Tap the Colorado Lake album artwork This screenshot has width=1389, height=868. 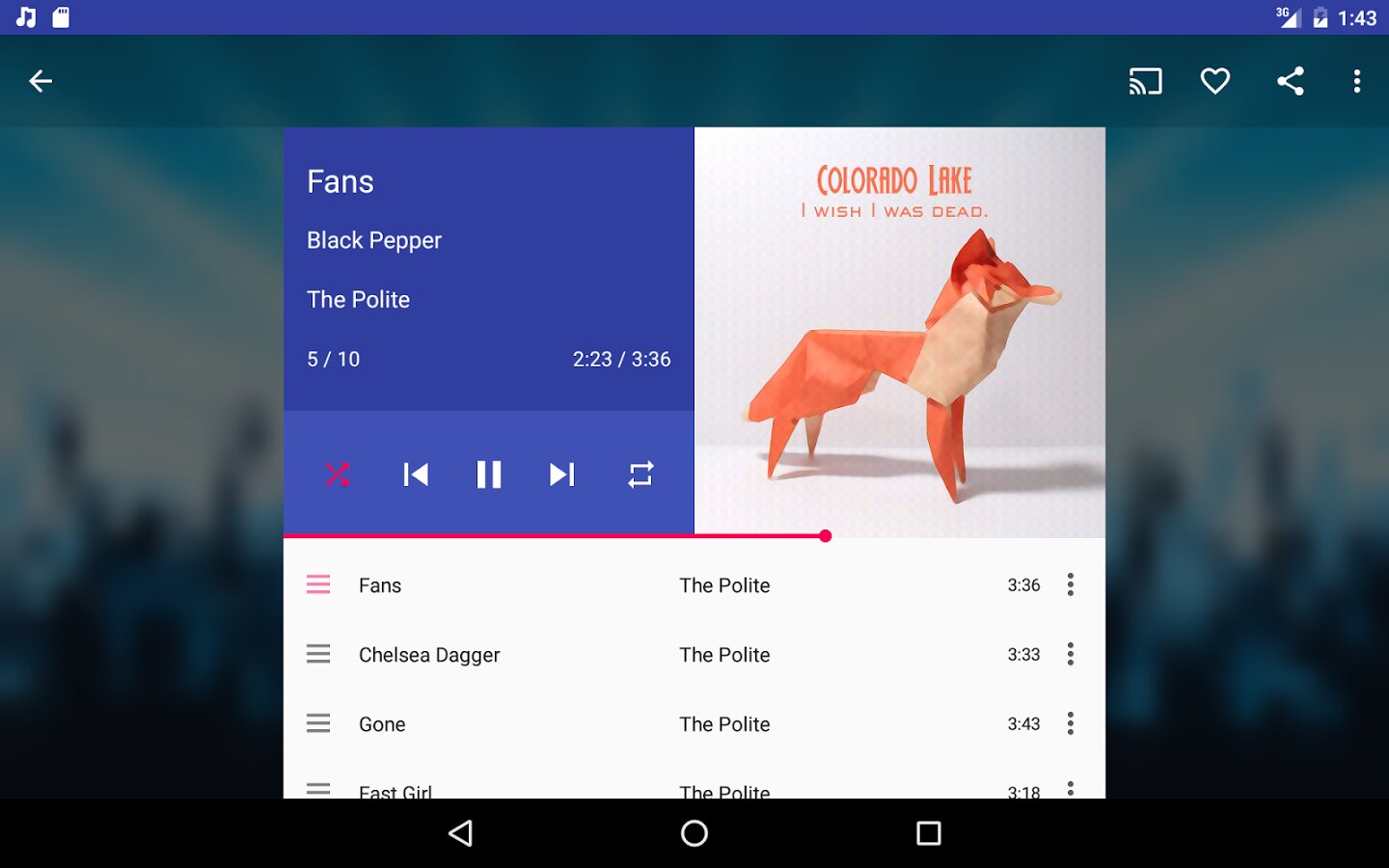[899, 333]
